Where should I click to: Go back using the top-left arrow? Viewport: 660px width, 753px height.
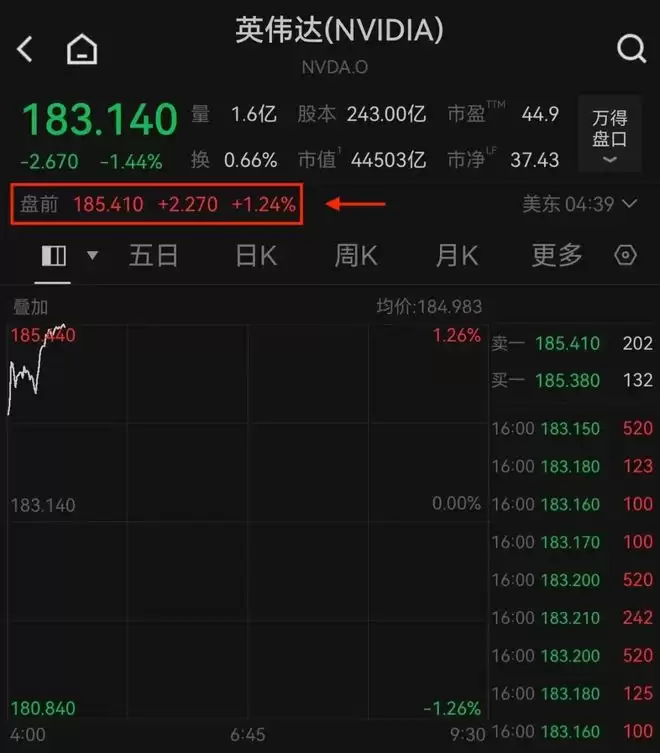[x=26, y=49]
